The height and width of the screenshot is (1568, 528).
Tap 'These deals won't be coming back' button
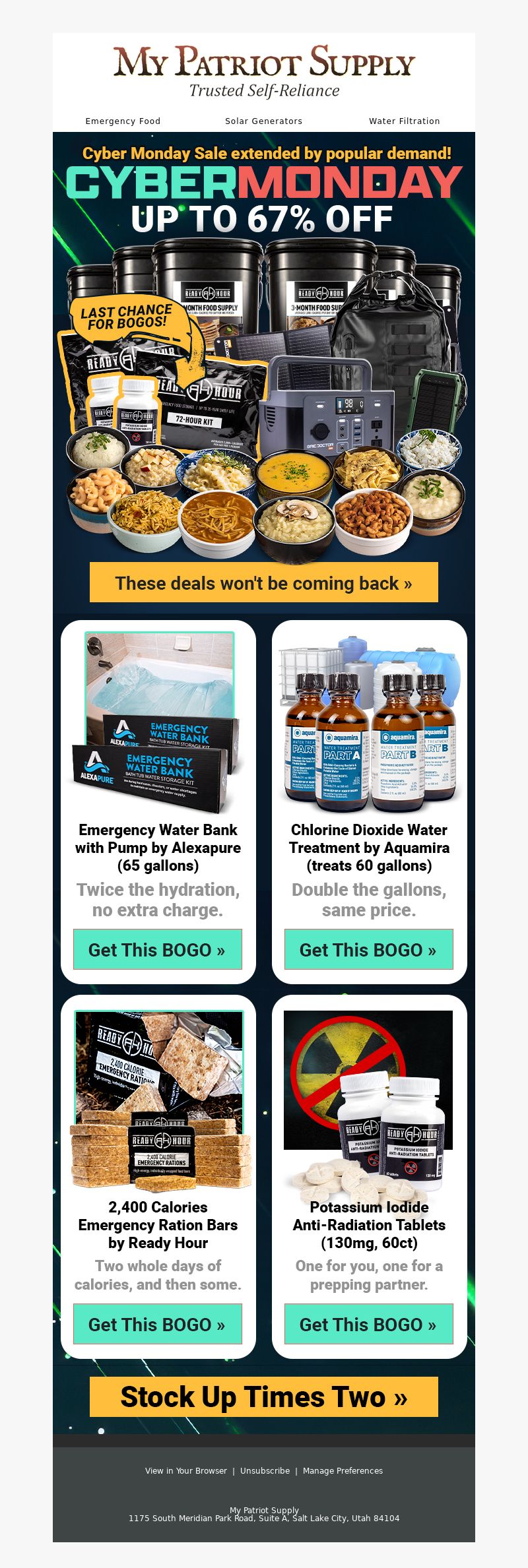click(263, 582)
